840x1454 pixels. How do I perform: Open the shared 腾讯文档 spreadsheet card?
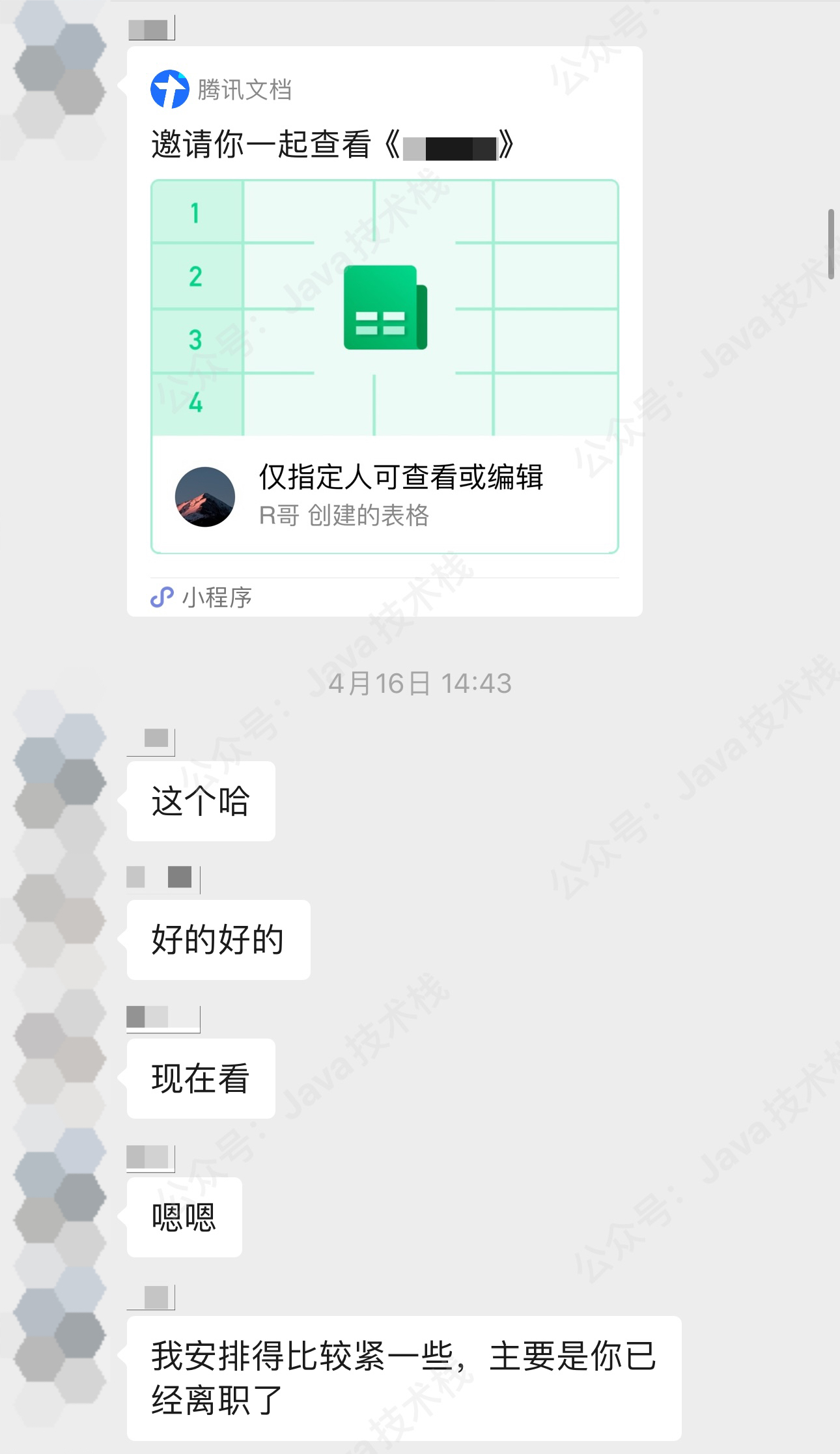tap(384, 332)
